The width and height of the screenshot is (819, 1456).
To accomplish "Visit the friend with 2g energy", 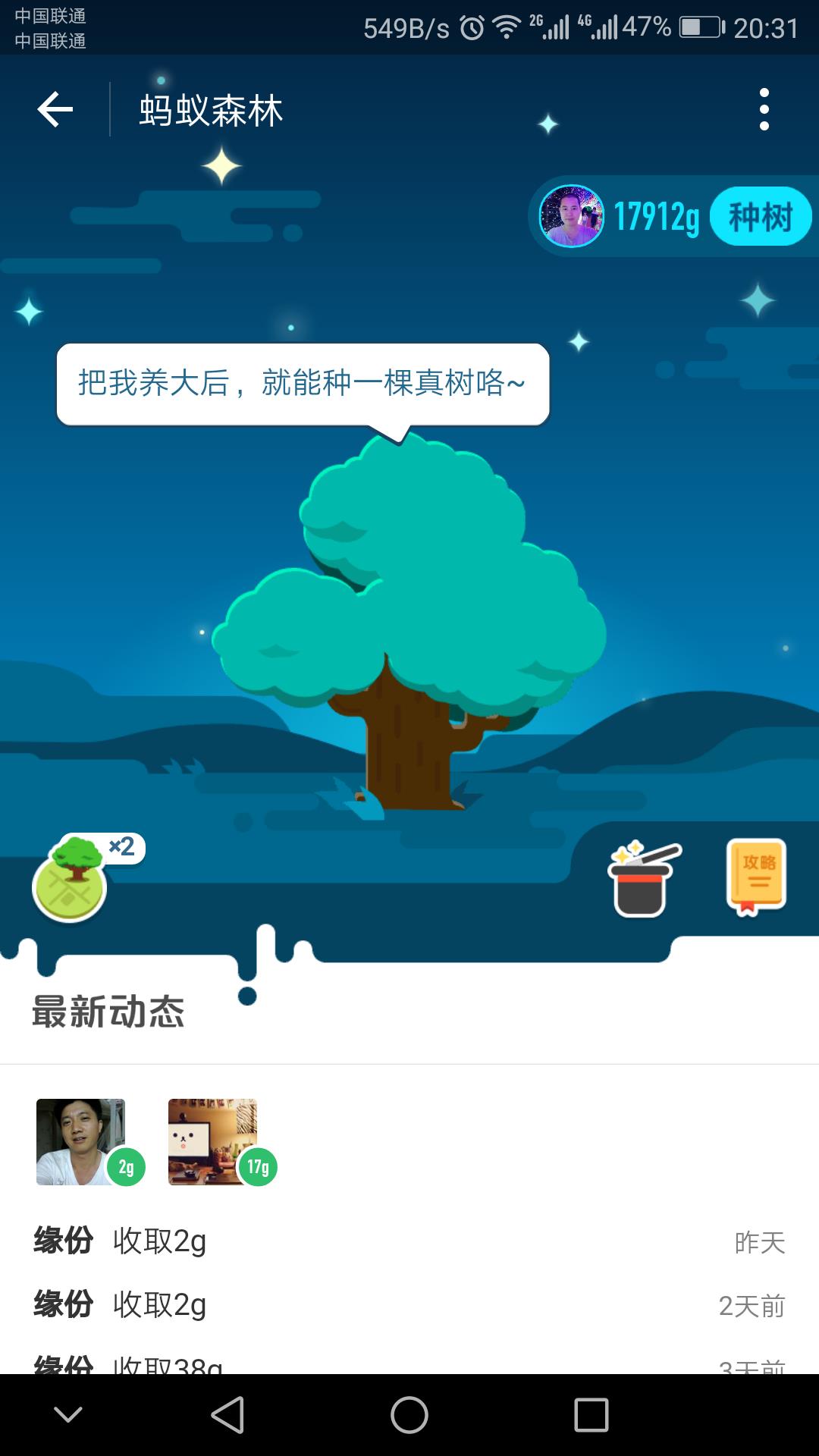I will click(x=81, y=1141).
